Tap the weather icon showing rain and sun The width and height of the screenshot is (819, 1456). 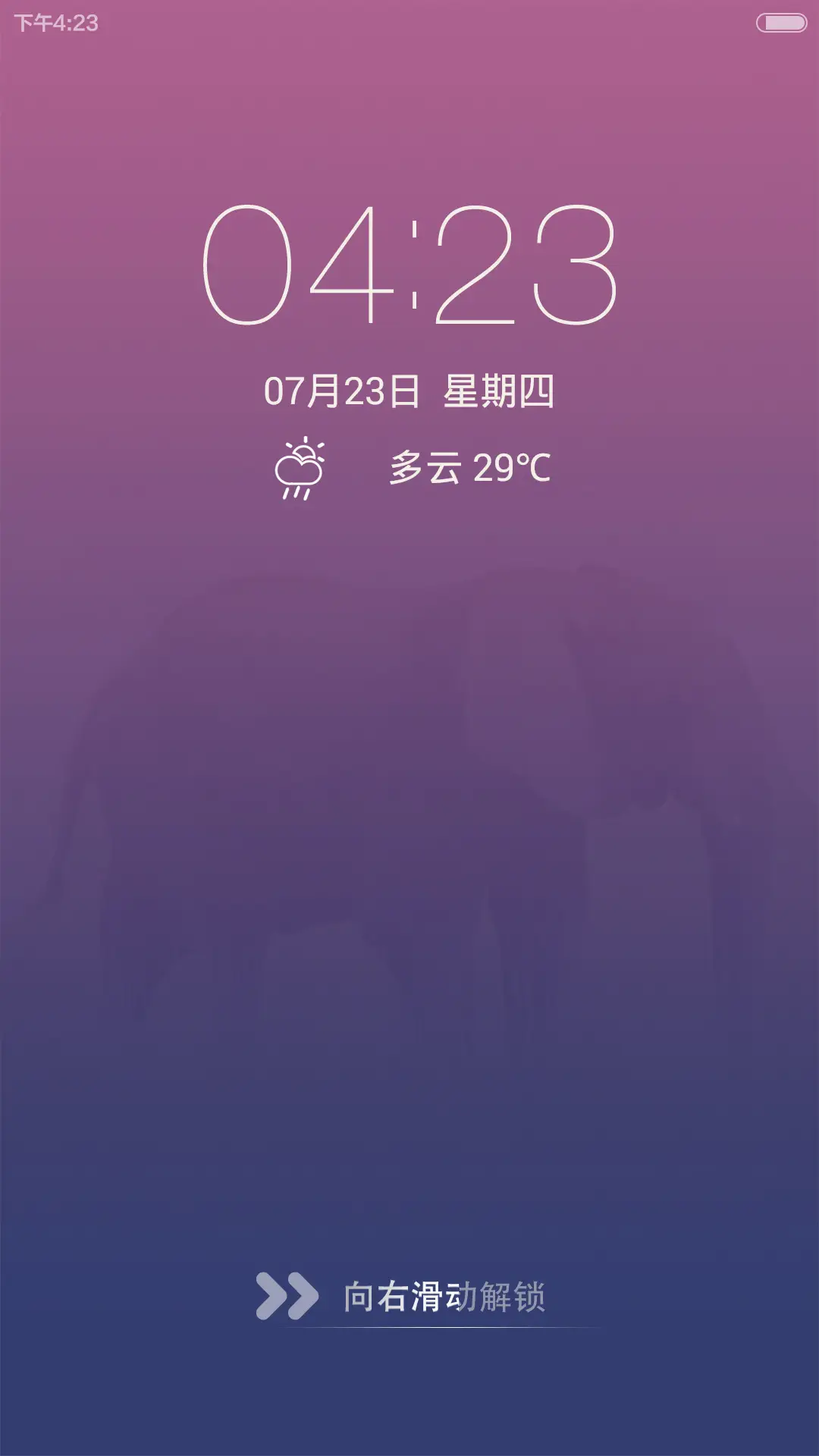[x=300, y=469]
